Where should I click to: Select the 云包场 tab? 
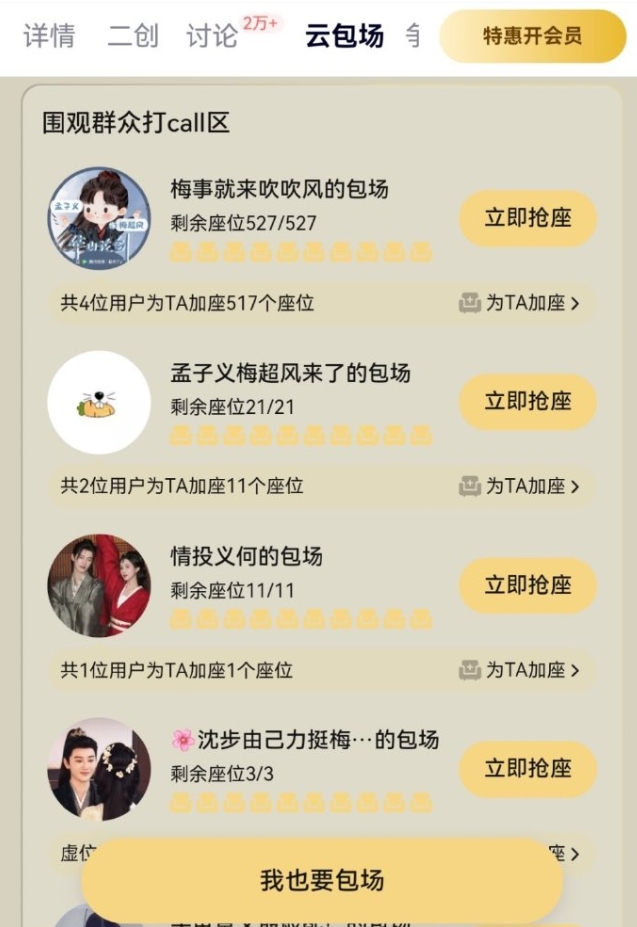click(344, 37)
